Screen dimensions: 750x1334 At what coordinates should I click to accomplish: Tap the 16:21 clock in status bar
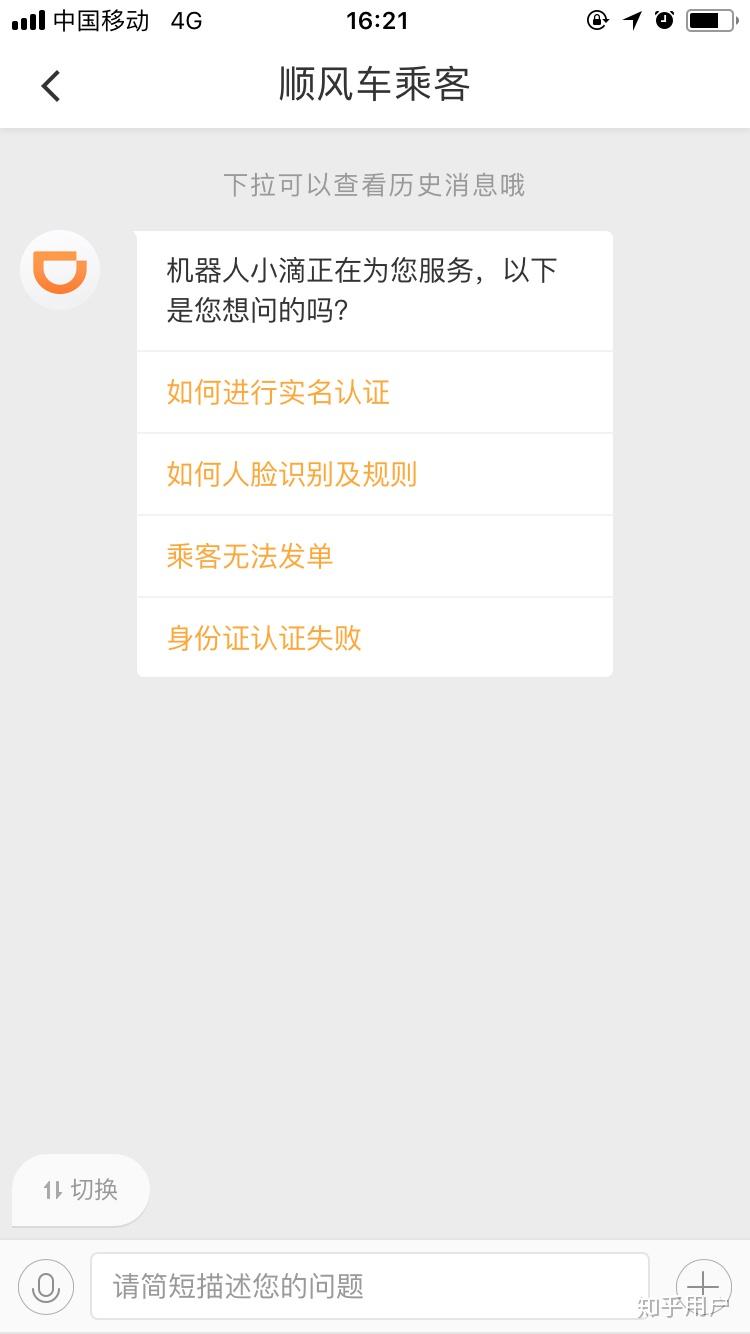[377, 20]
